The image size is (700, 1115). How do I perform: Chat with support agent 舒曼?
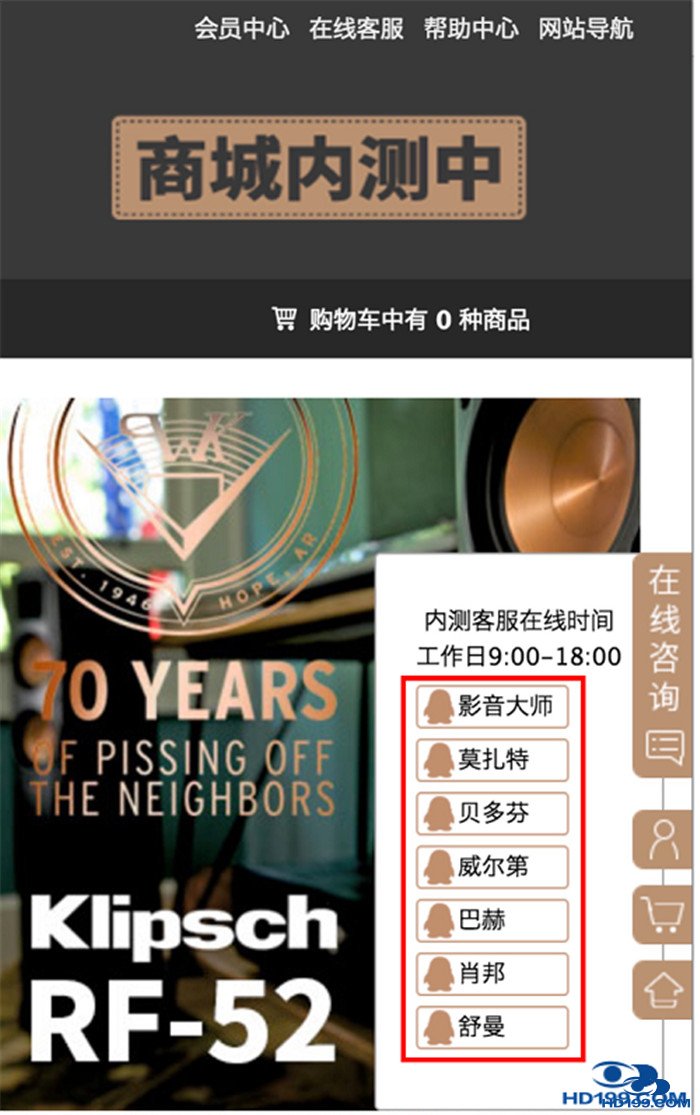[x=492, y=1027]
